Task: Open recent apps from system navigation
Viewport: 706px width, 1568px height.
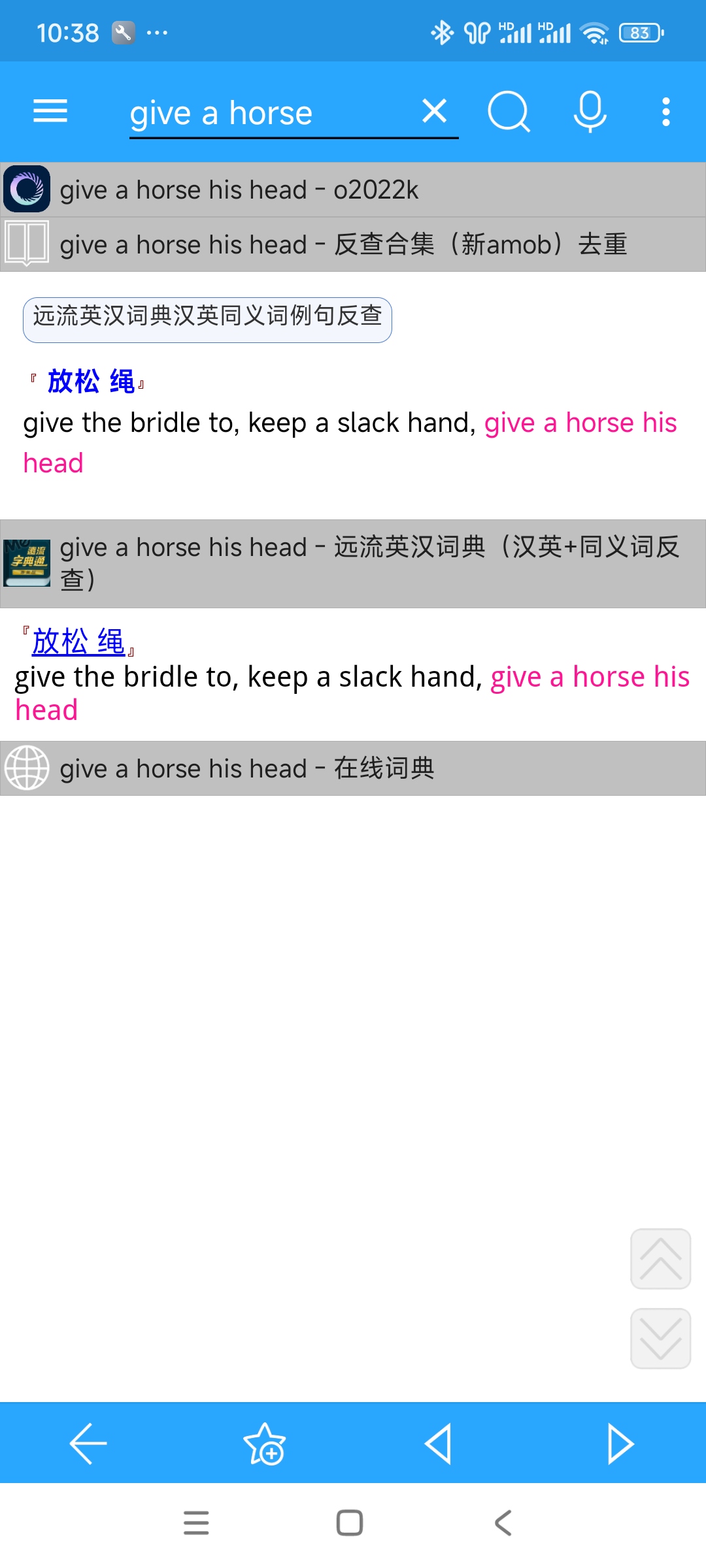Action: click(196, 1523)
